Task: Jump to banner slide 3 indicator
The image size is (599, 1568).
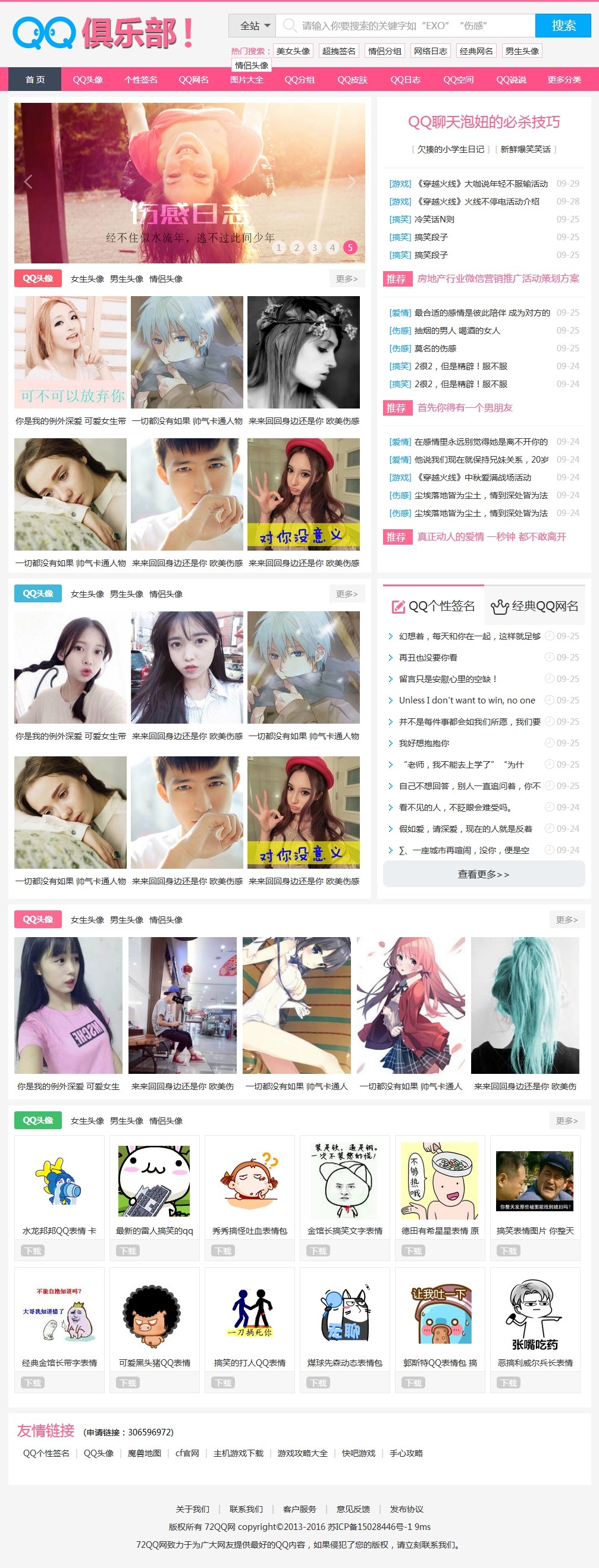Action: (314, 247)
